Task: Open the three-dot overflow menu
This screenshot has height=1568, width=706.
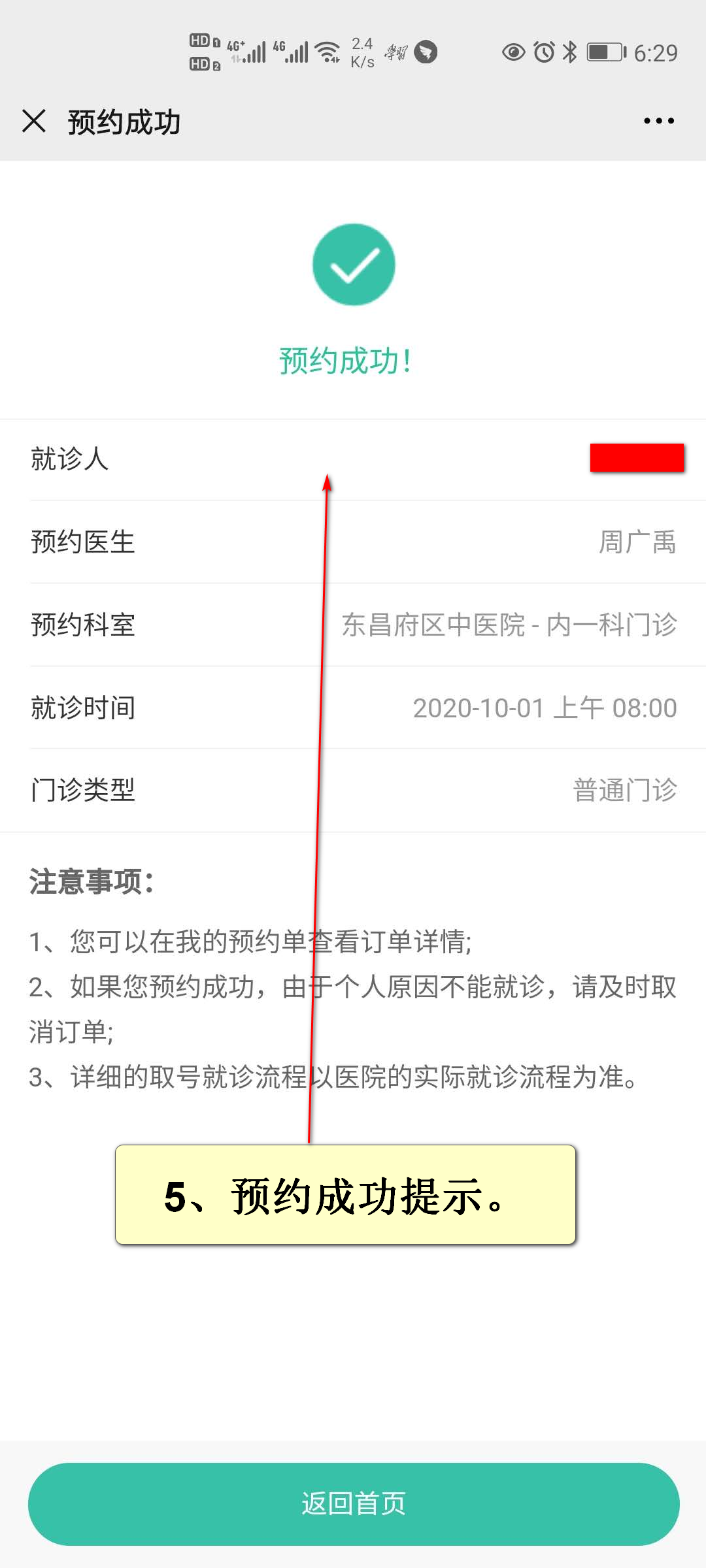Action: coord(658,121)
